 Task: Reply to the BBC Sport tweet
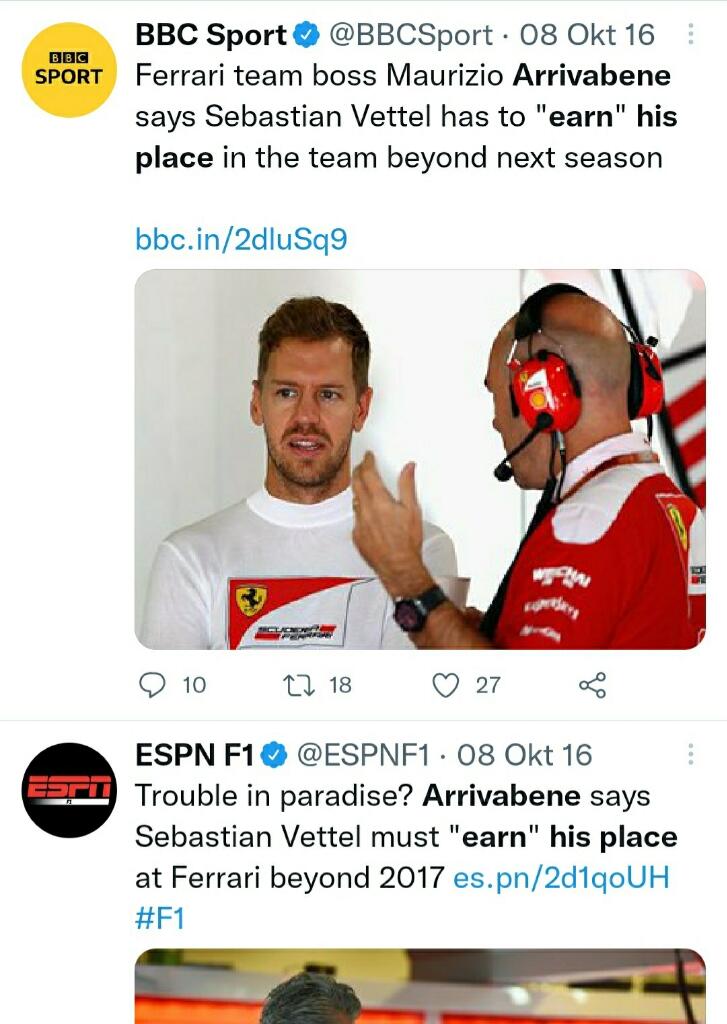click(x=152, y=685)
